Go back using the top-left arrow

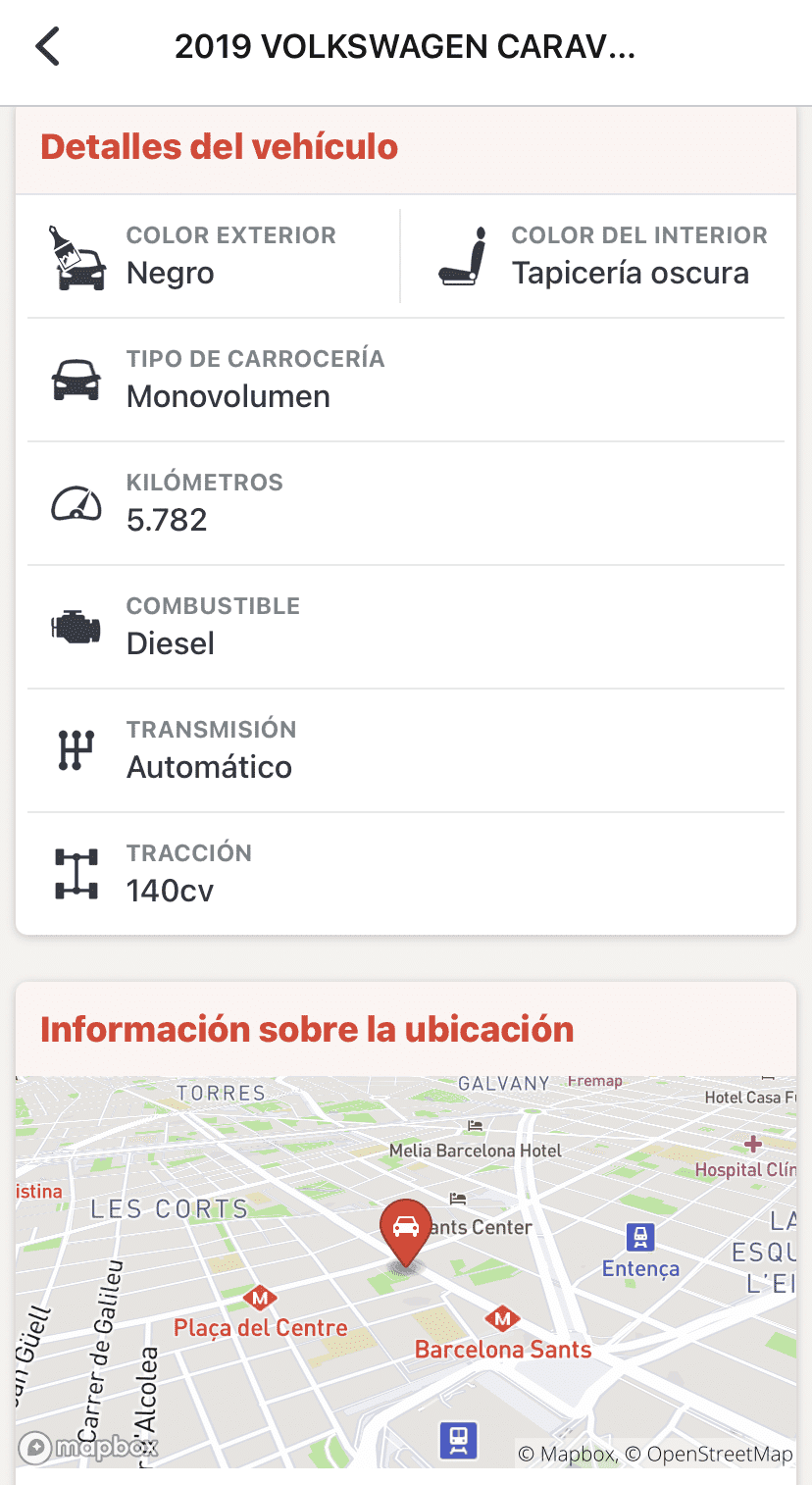47,47
